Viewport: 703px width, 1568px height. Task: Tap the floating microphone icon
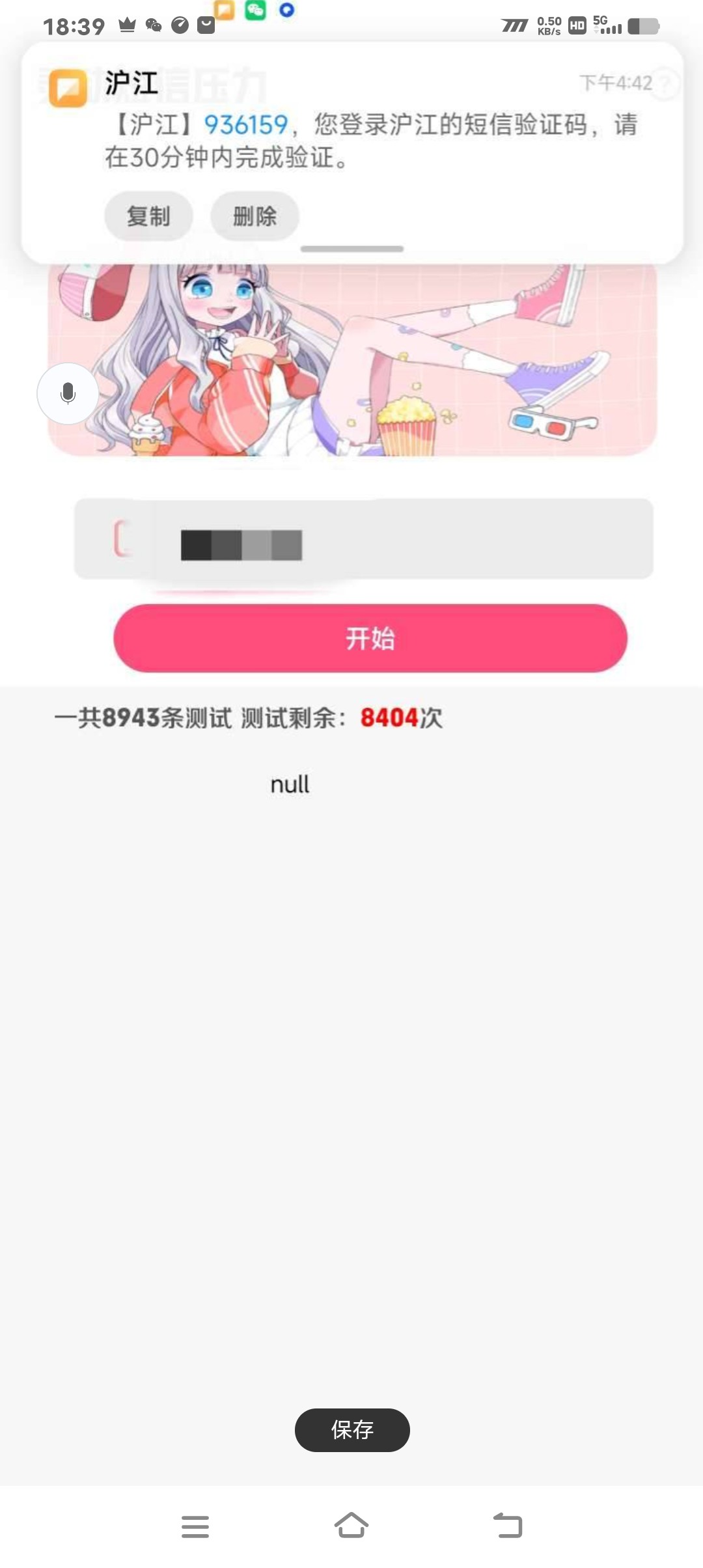tap(68, 394)
